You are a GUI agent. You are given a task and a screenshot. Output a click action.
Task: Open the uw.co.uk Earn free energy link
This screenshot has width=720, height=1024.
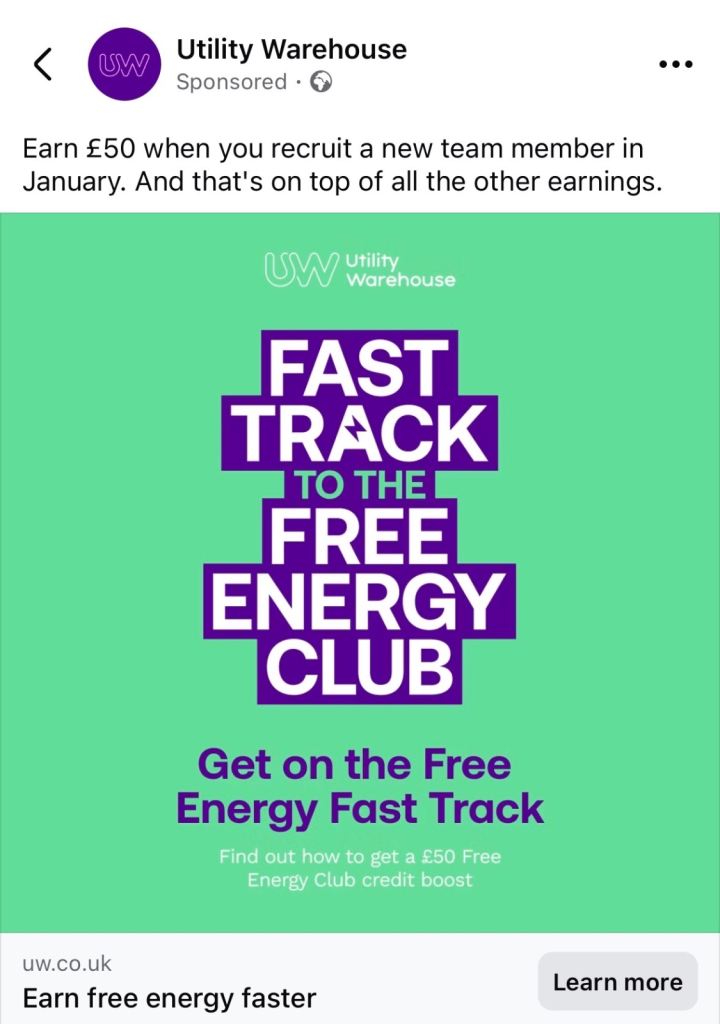168,982
